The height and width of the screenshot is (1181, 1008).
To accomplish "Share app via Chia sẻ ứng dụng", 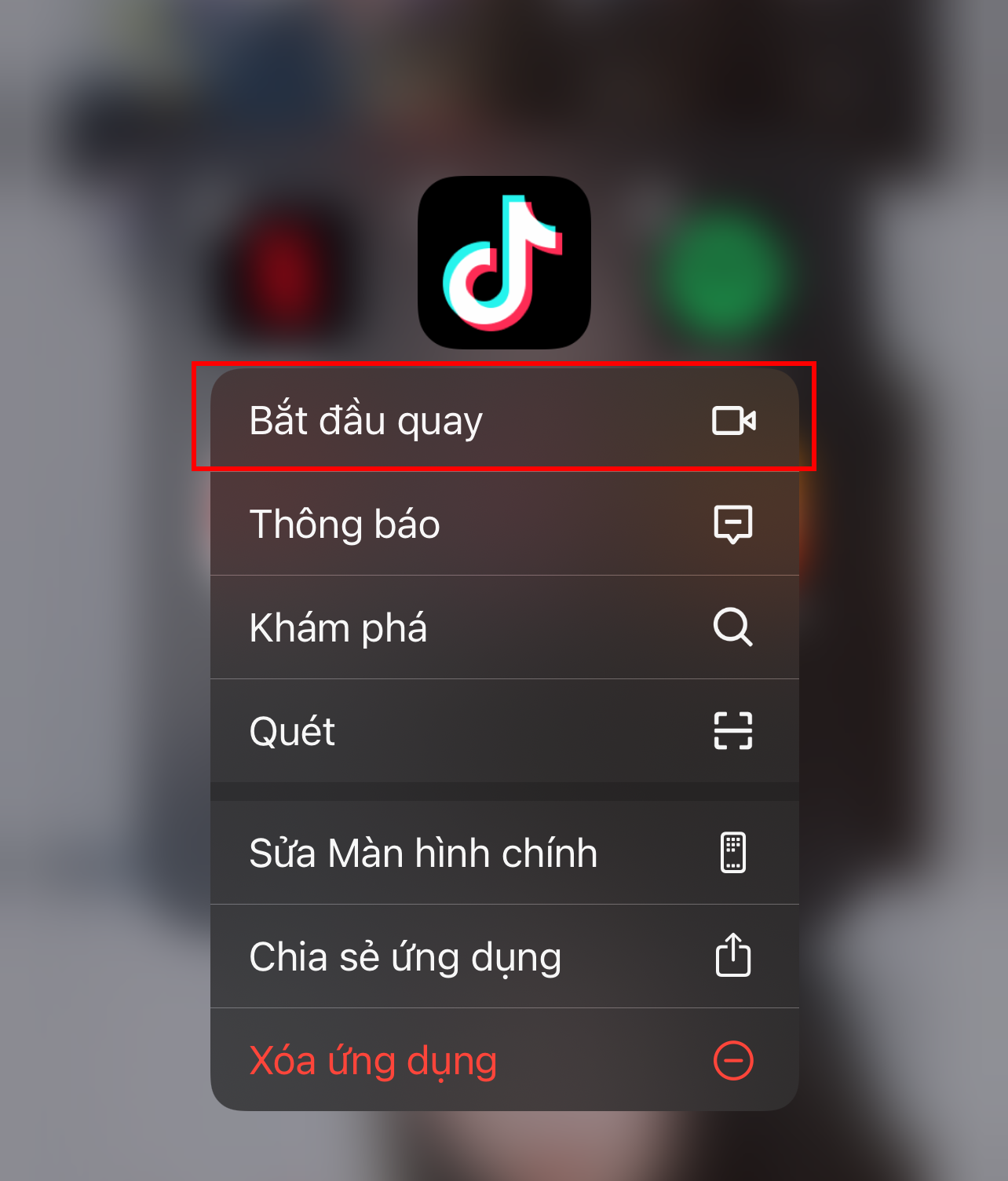I will pyautogui.click(x=504, y=956).
